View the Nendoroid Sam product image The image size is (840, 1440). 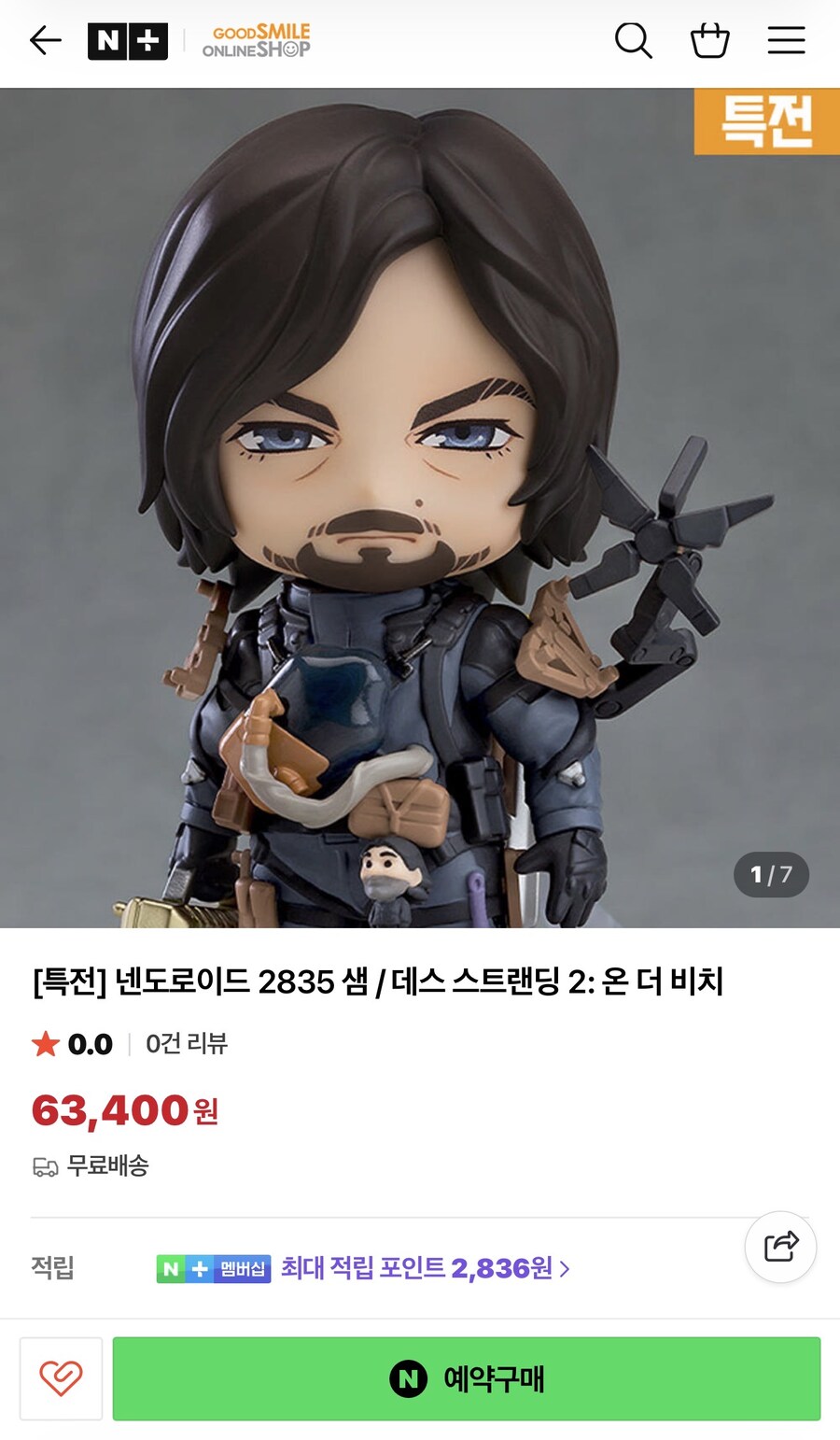pos(420,509)
